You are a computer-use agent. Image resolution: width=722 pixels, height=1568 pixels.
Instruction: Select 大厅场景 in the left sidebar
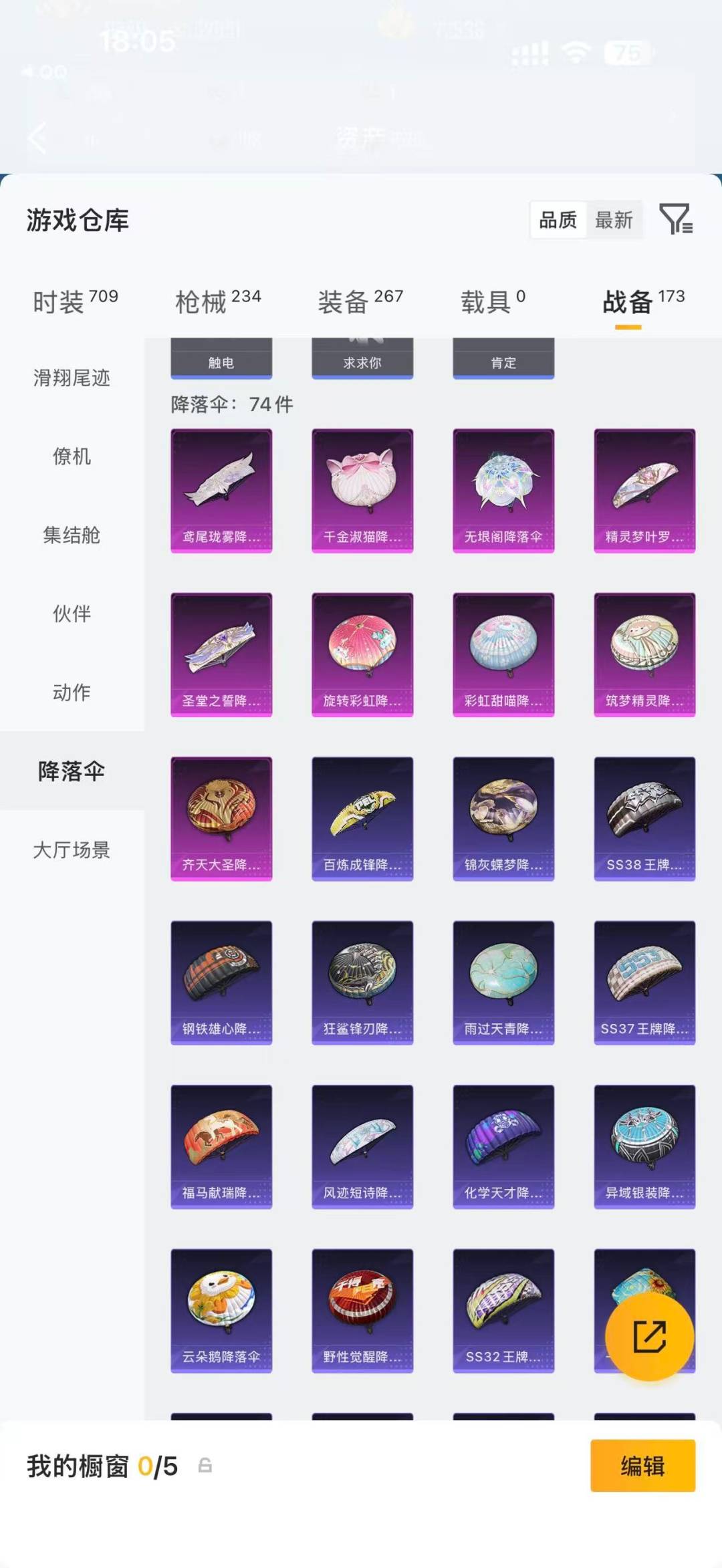(72, 851)
